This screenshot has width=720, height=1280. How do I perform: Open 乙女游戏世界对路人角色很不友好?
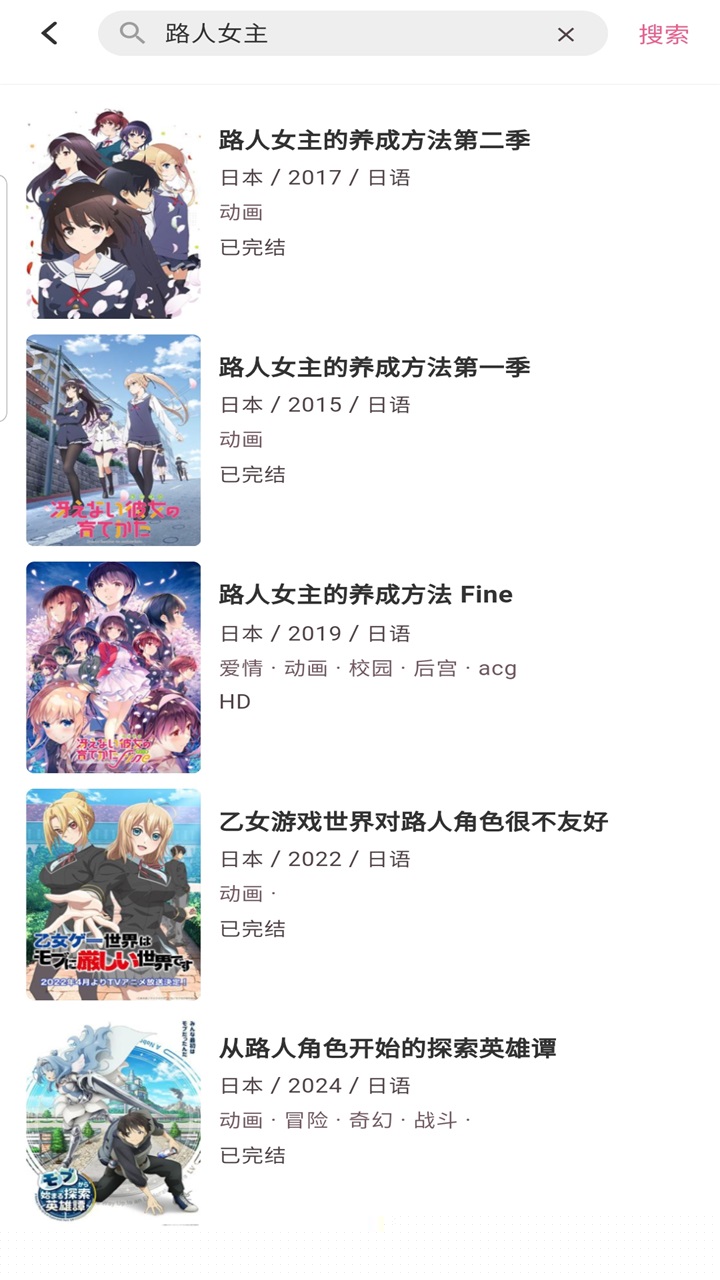[x=413, y=822]
